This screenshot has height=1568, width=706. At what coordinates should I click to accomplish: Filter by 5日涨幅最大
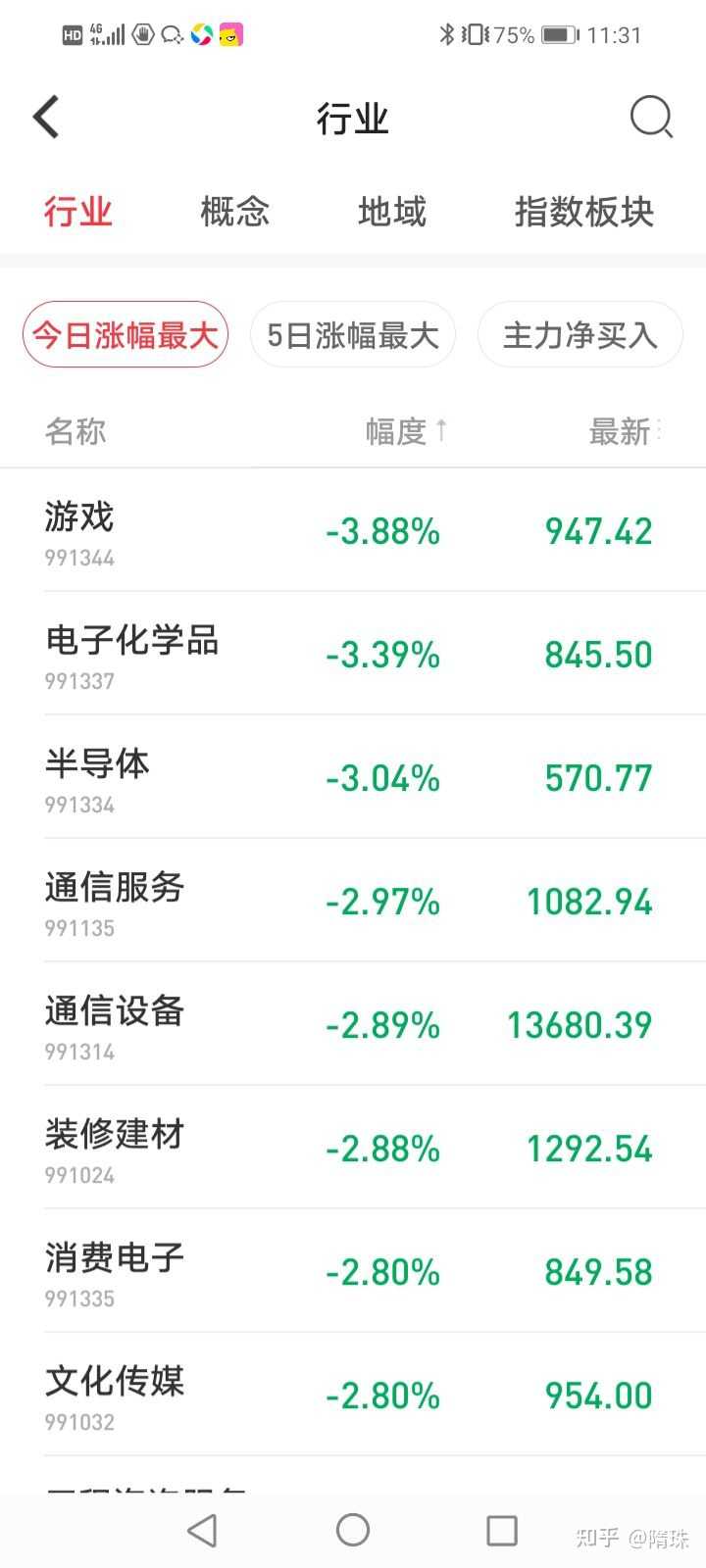click(353, 335)
